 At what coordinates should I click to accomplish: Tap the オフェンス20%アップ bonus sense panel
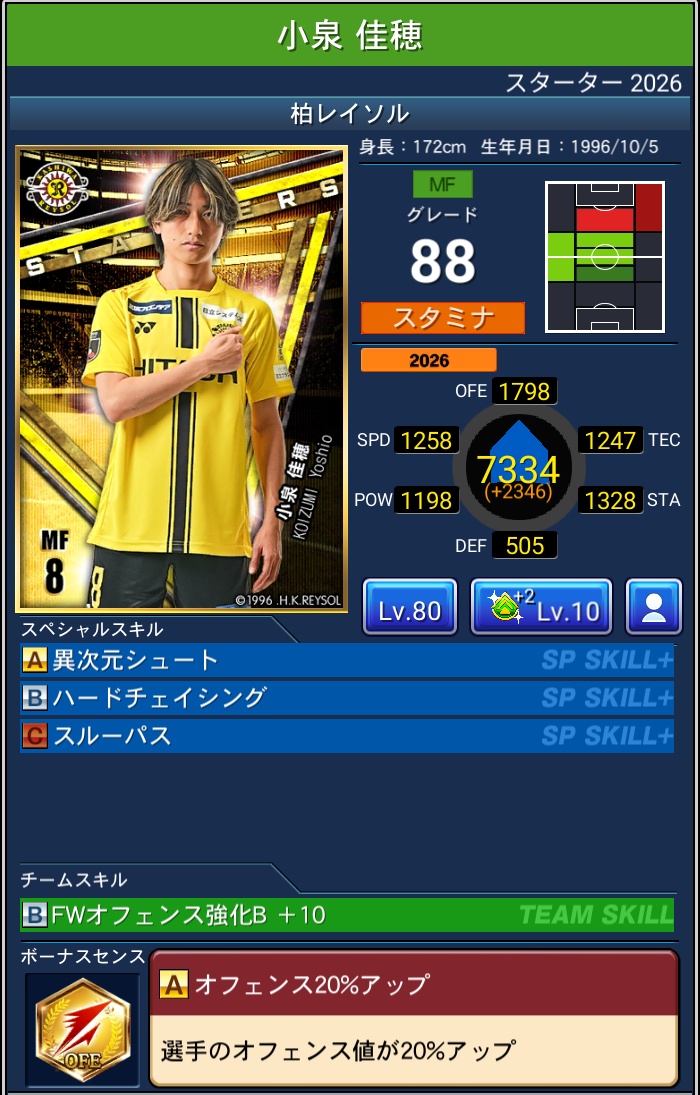(x=413, y=1018)
